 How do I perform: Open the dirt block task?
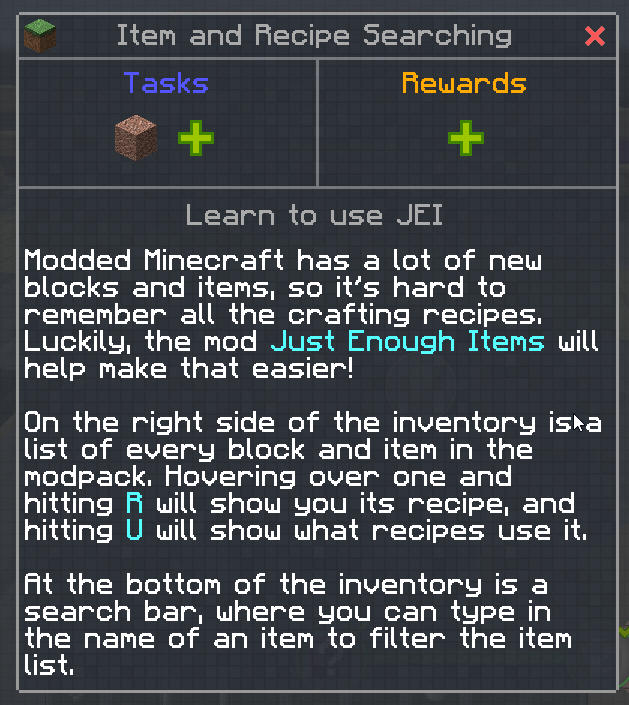pos(136,137)
